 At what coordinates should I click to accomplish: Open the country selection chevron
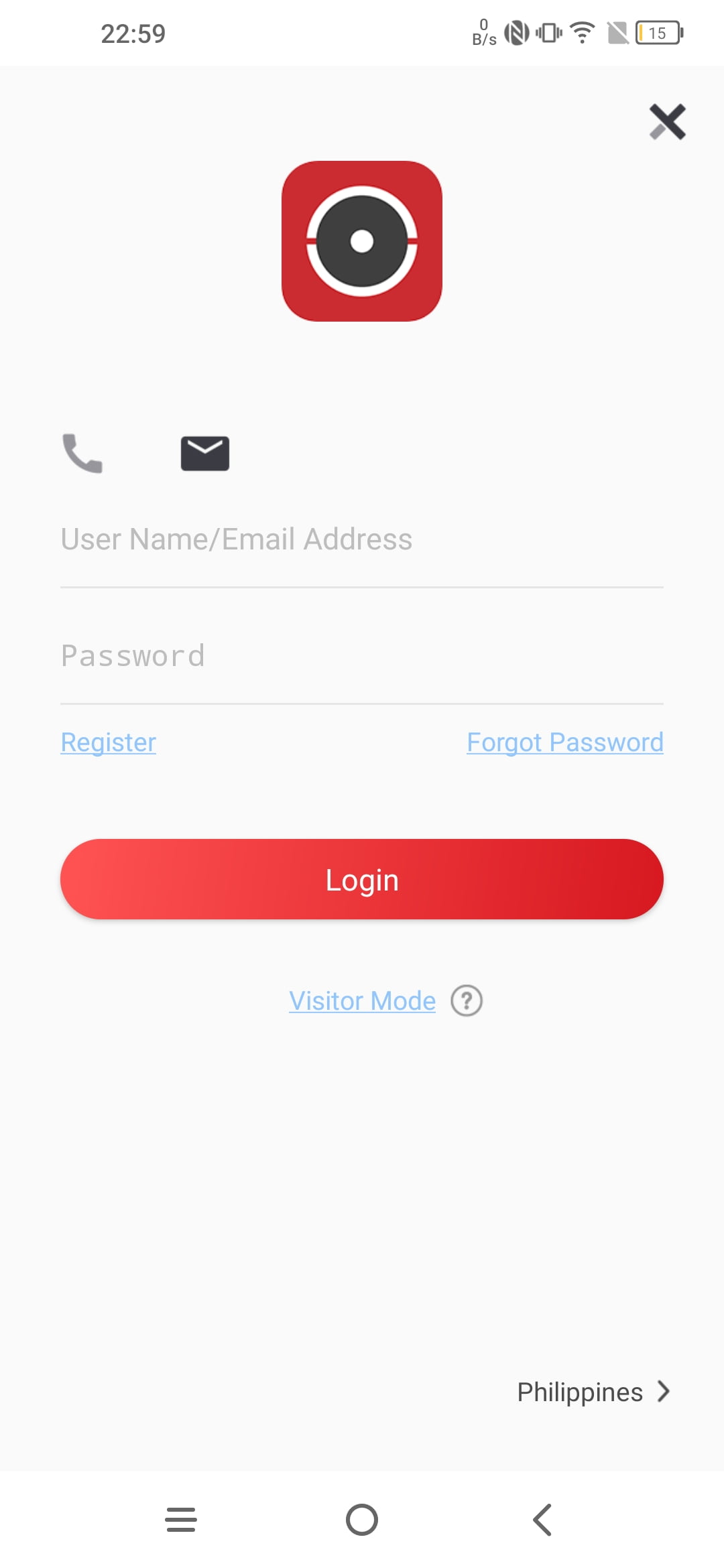[662, 1392]
